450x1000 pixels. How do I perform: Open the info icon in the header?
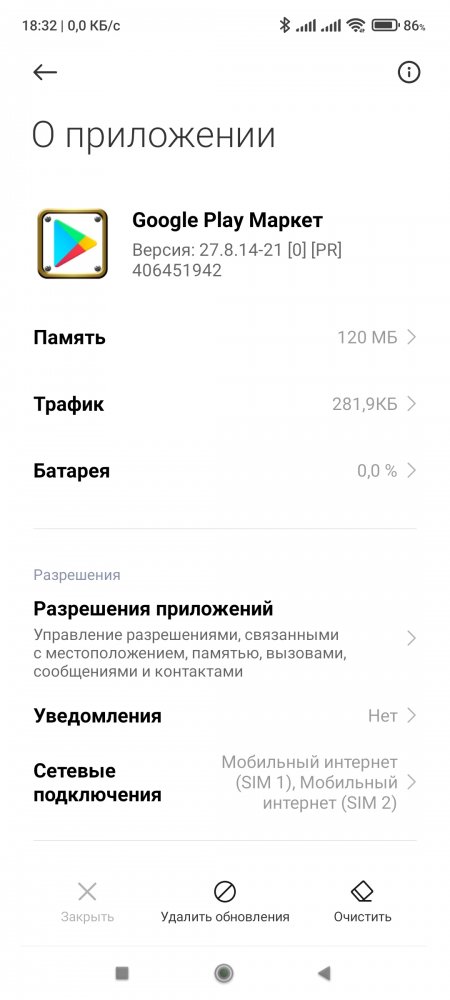pos(409,72)
